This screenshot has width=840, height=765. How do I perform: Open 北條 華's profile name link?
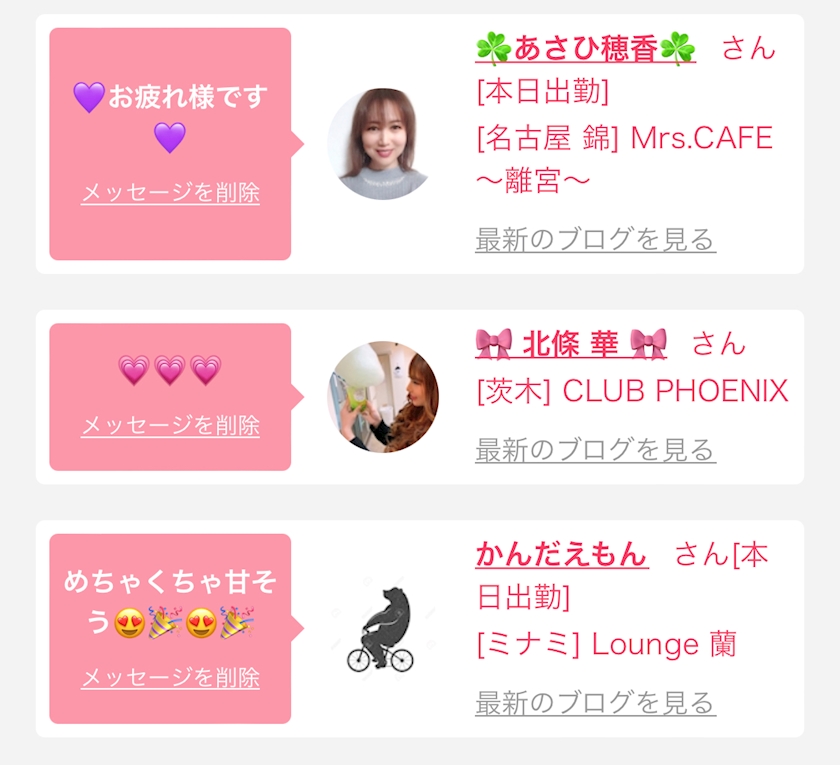(x=571, y=344)
